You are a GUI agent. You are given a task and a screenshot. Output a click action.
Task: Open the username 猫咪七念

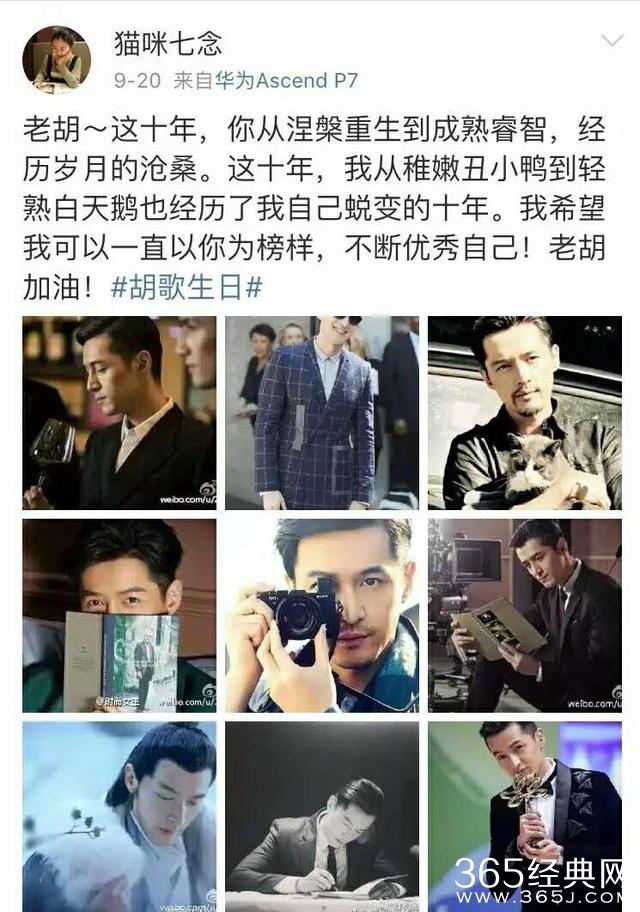[169, 44]
